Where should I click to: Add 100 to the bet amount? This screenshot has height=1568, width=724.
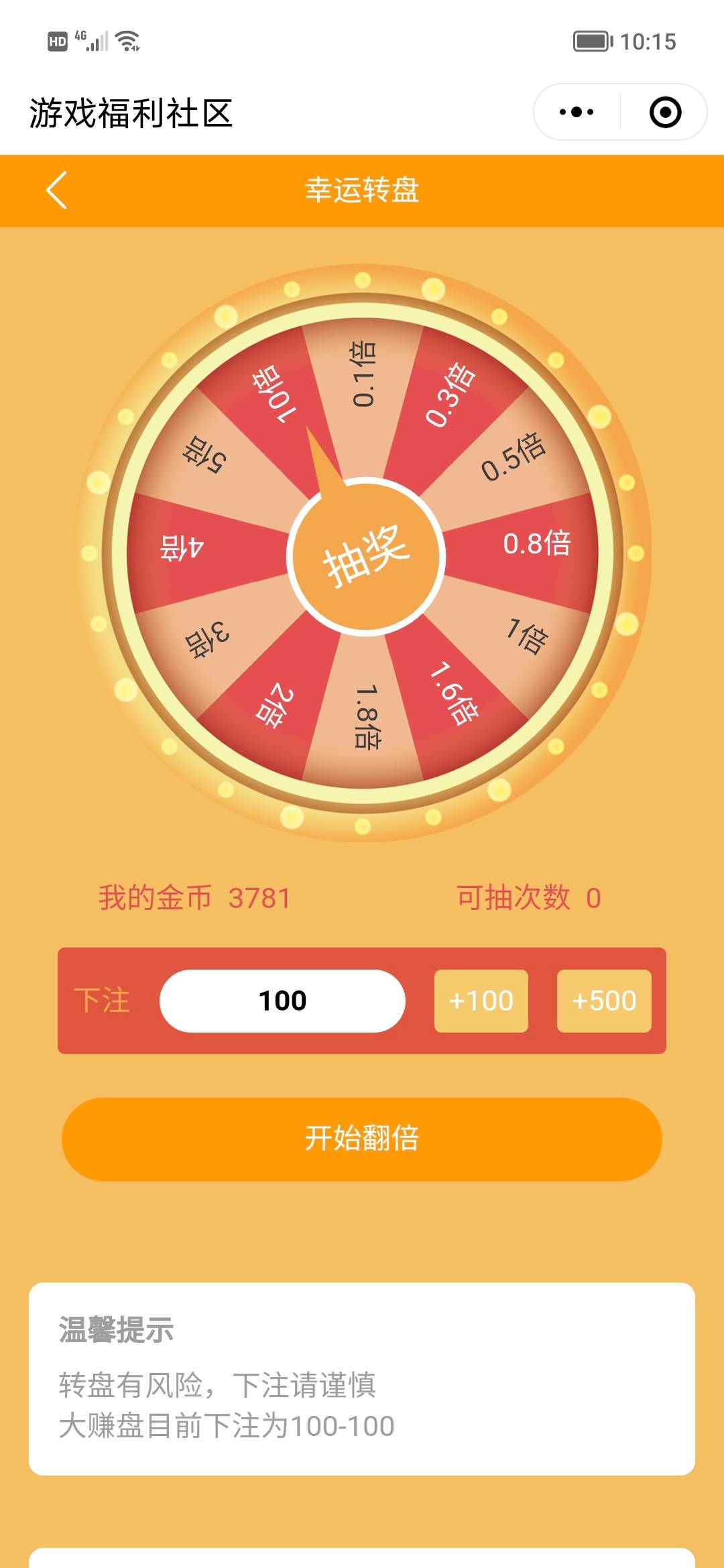pyautogui.click(x=481, y=1000)
